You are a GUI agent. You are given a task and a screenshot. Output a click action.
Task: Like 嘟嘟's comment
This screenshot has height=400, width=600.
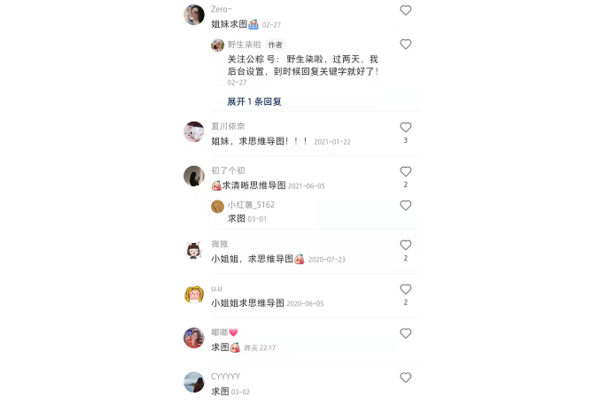tap(405, 333)
